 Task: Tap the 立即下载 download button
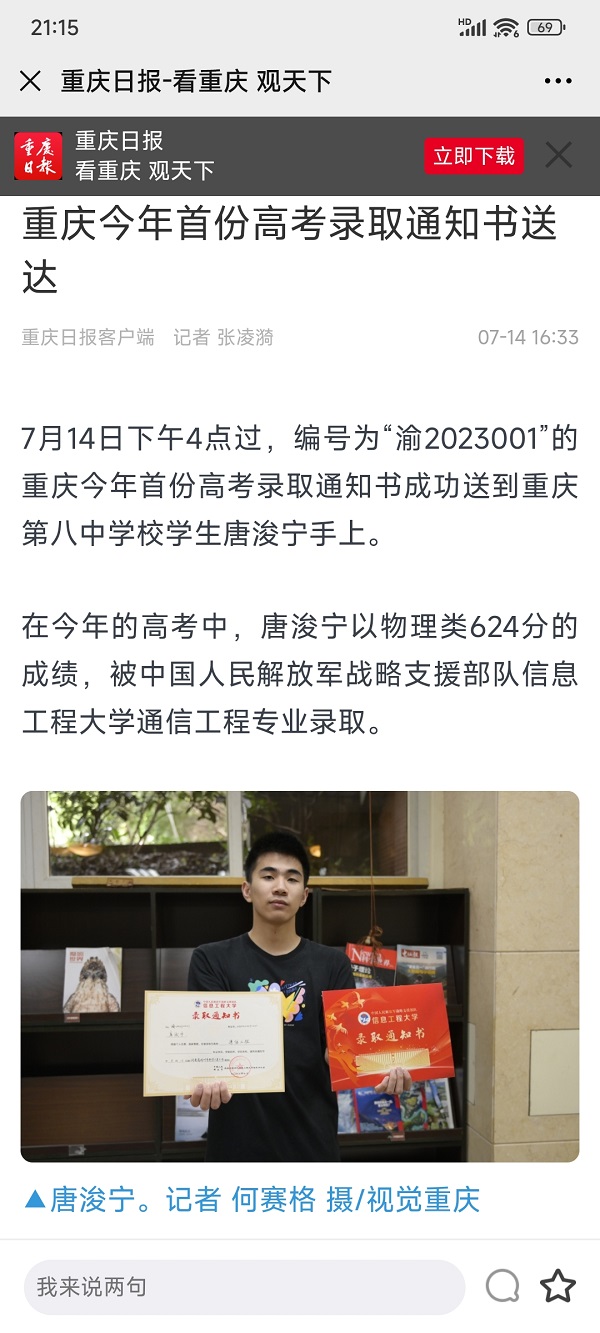474,156
